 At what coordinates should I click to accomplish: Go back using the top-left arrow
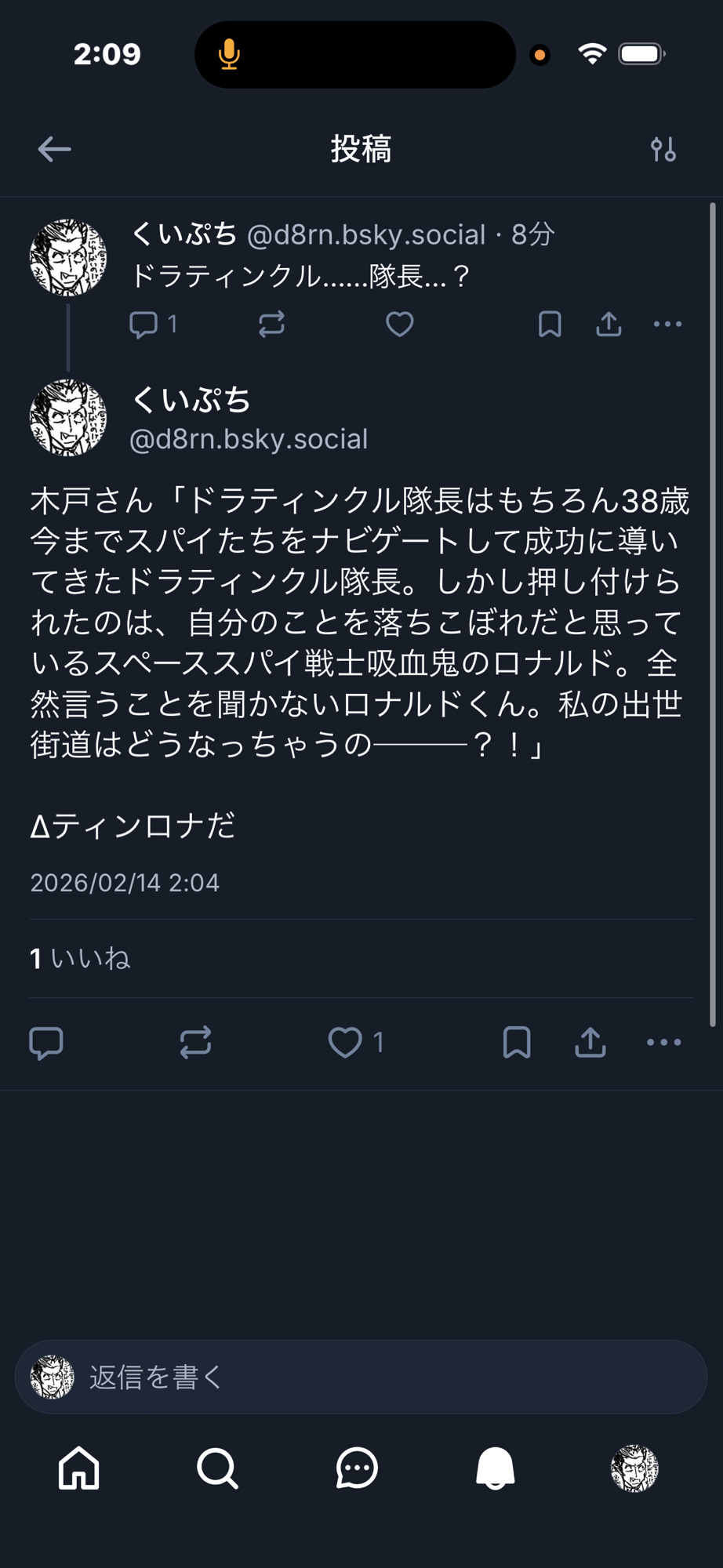tap(54, 149)
